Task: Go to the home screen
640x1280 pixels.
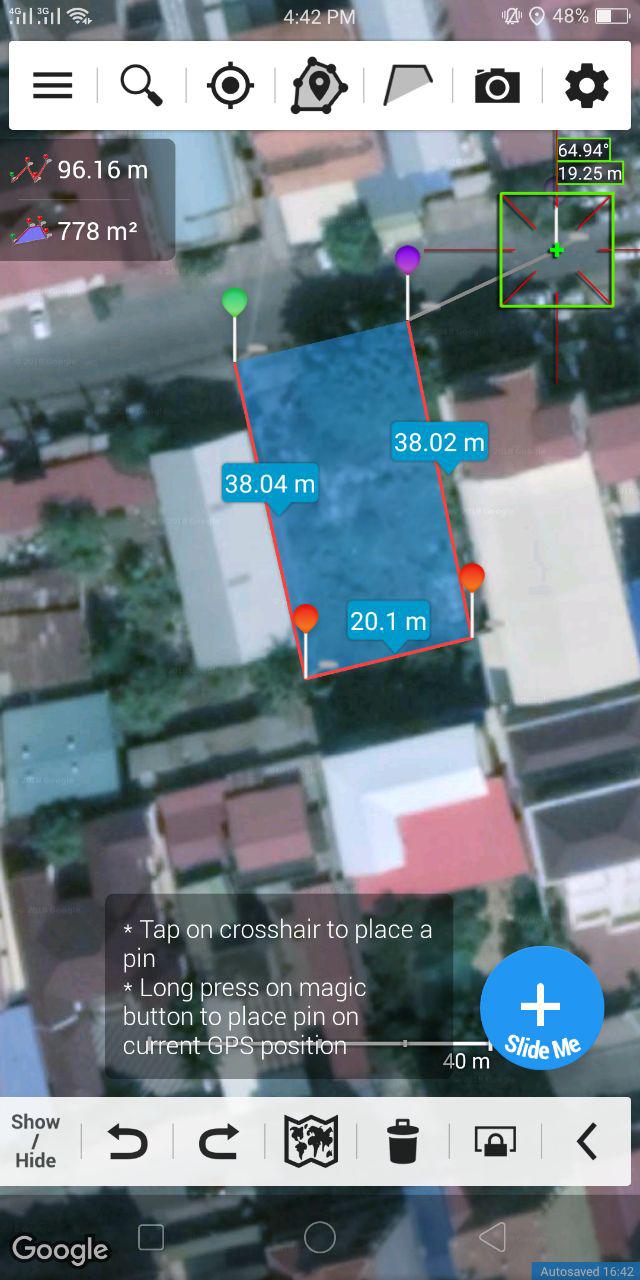Action: 320,1237
